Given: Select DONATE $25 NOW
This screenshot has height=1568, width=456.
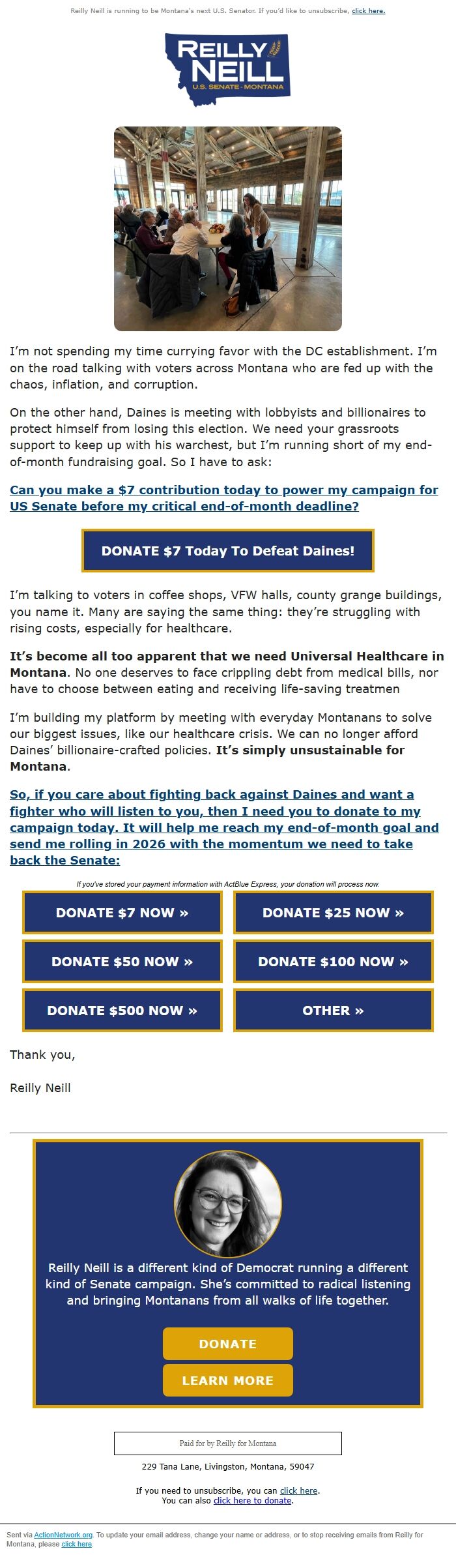Looking at the screenshot, I should click(x=333, y=913).
